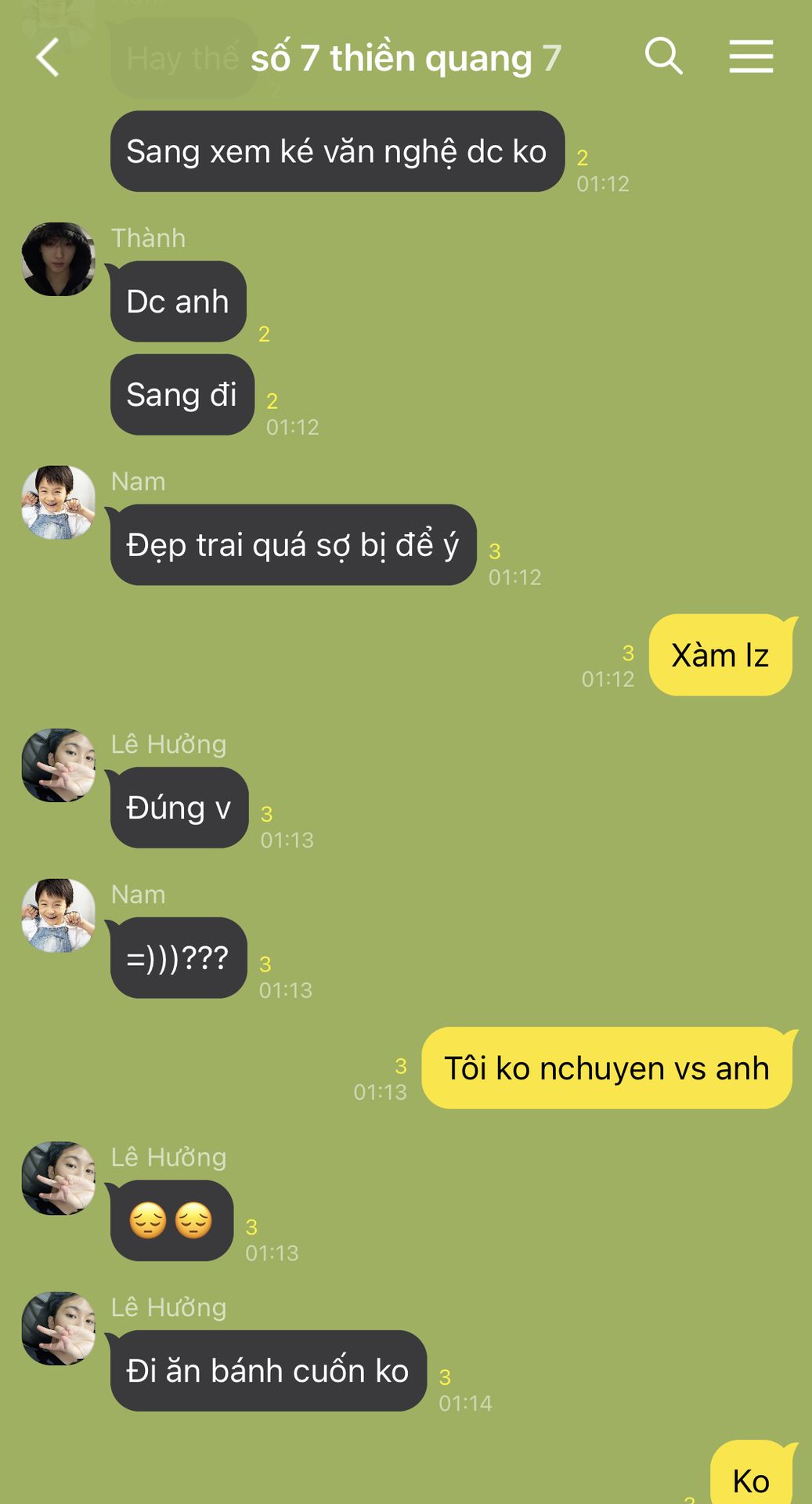View Lê Hưởng's avatar beside emoji message
812x1504 pixels.
(58, 1178)
